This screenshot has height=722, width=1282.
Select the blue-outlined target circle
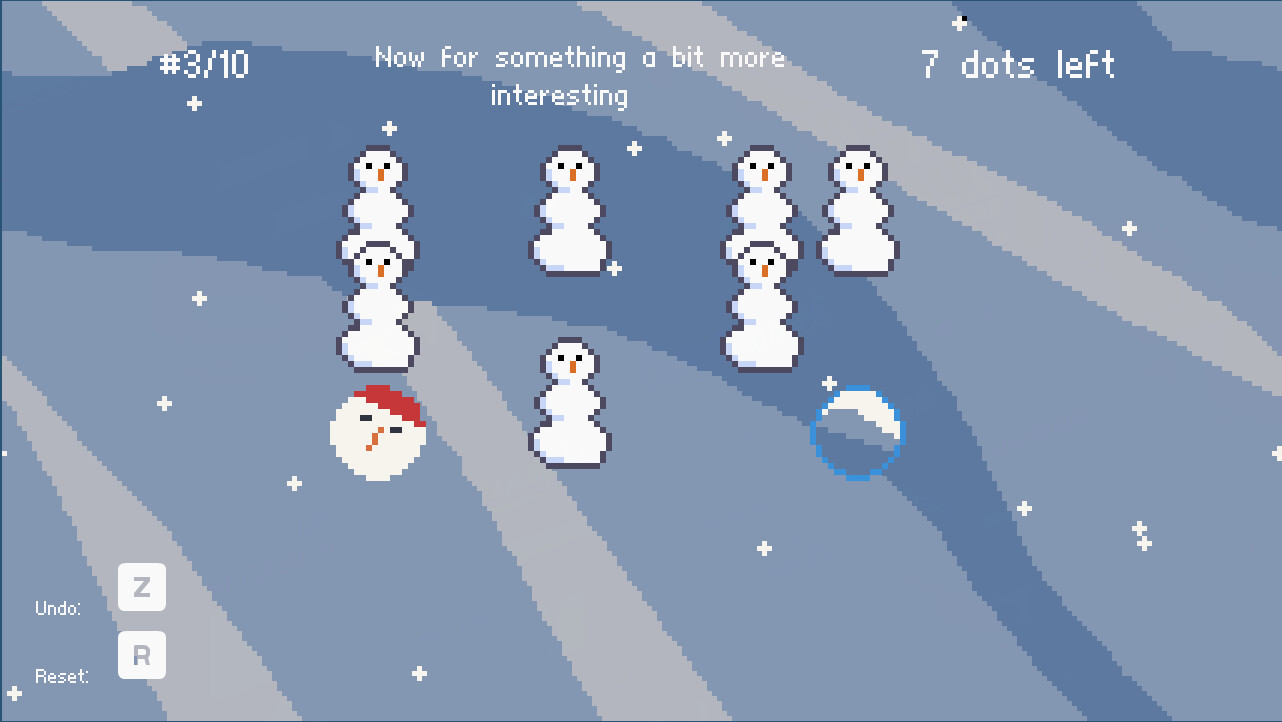point(856,434)
